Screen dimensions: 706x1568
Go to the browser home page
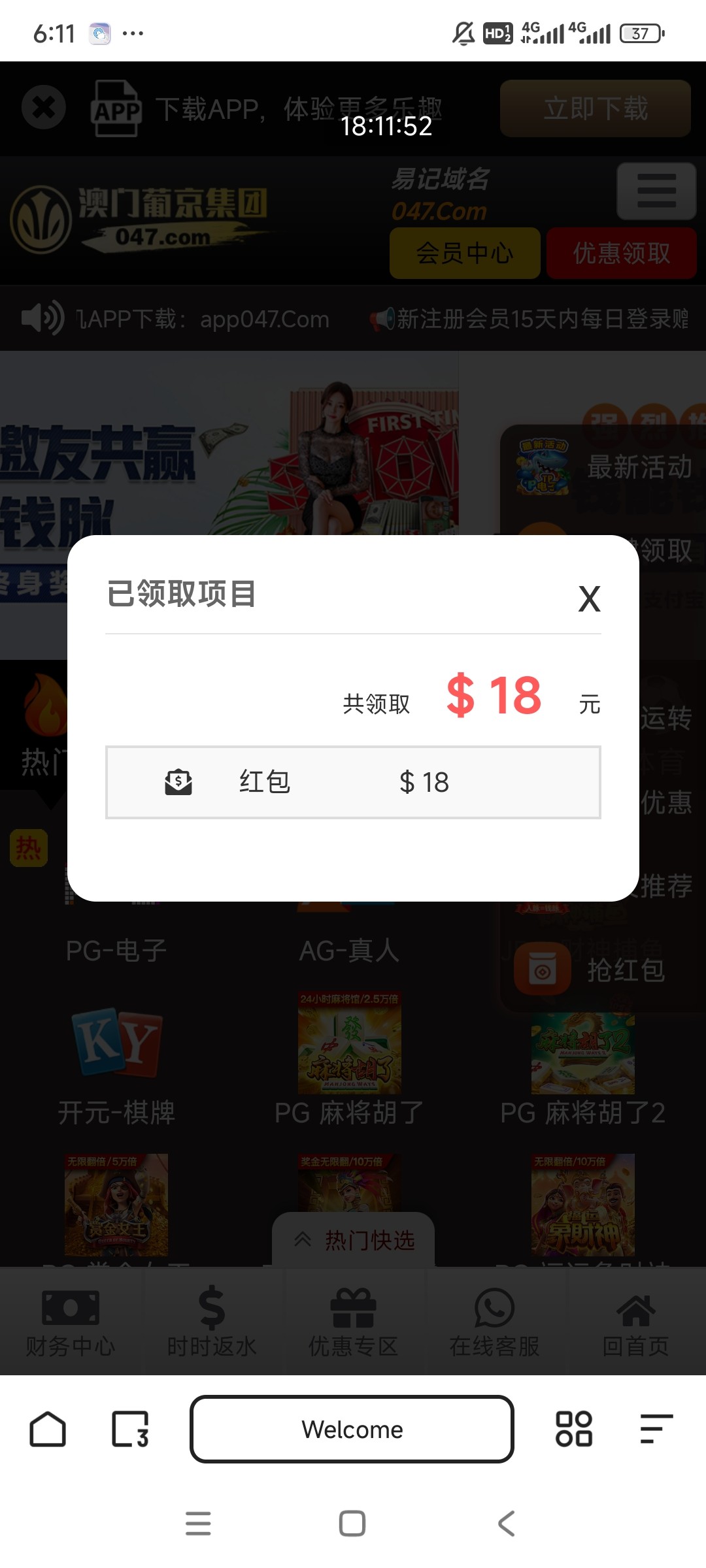pyautogui.click(x=48, y=1429)
